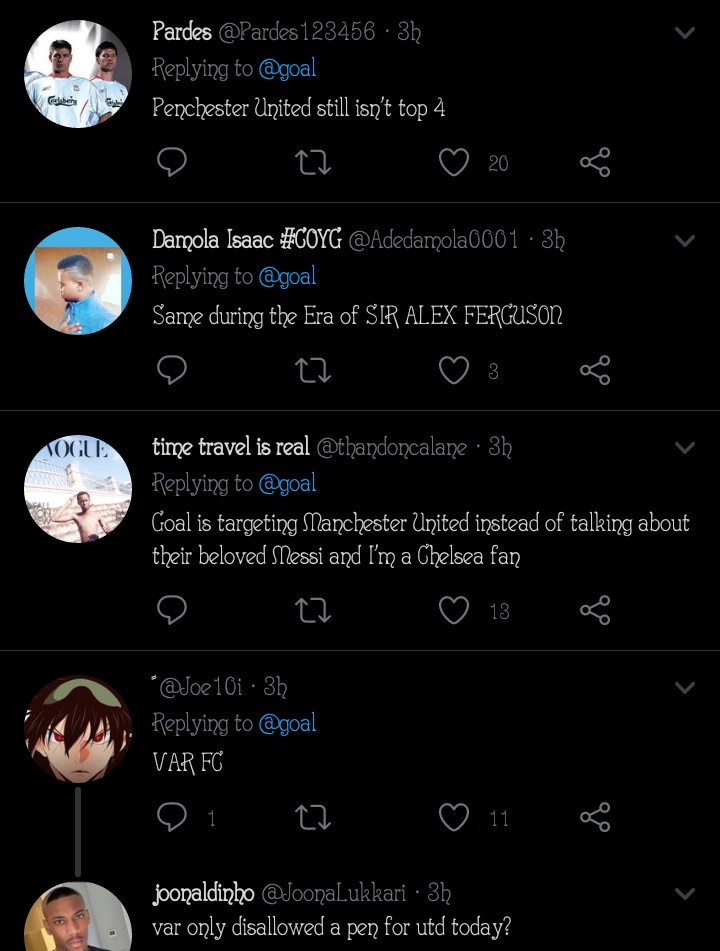Like the VAR FC tweet by @Joe10i
This screenshot has width=720, height=951.
pyautogui.click(x=455, y=818)
